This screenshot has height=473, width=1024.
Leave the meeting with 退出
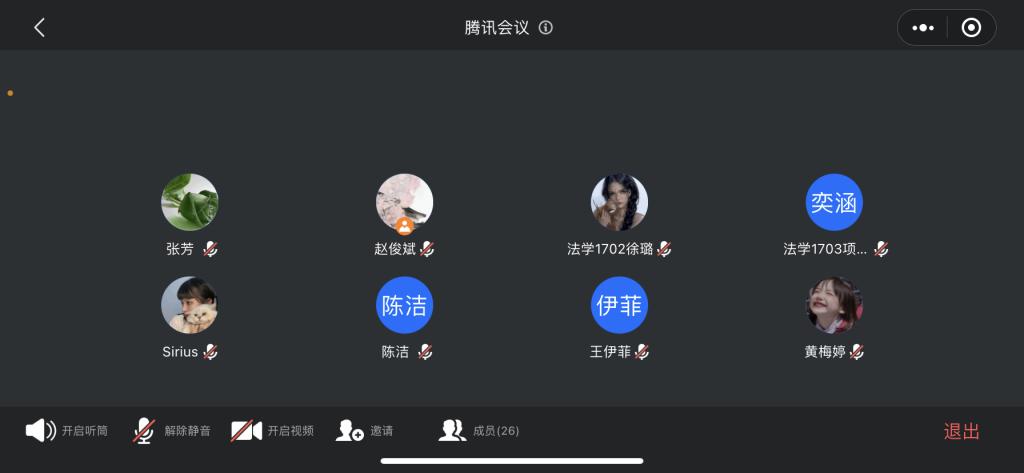pos(961,431)
